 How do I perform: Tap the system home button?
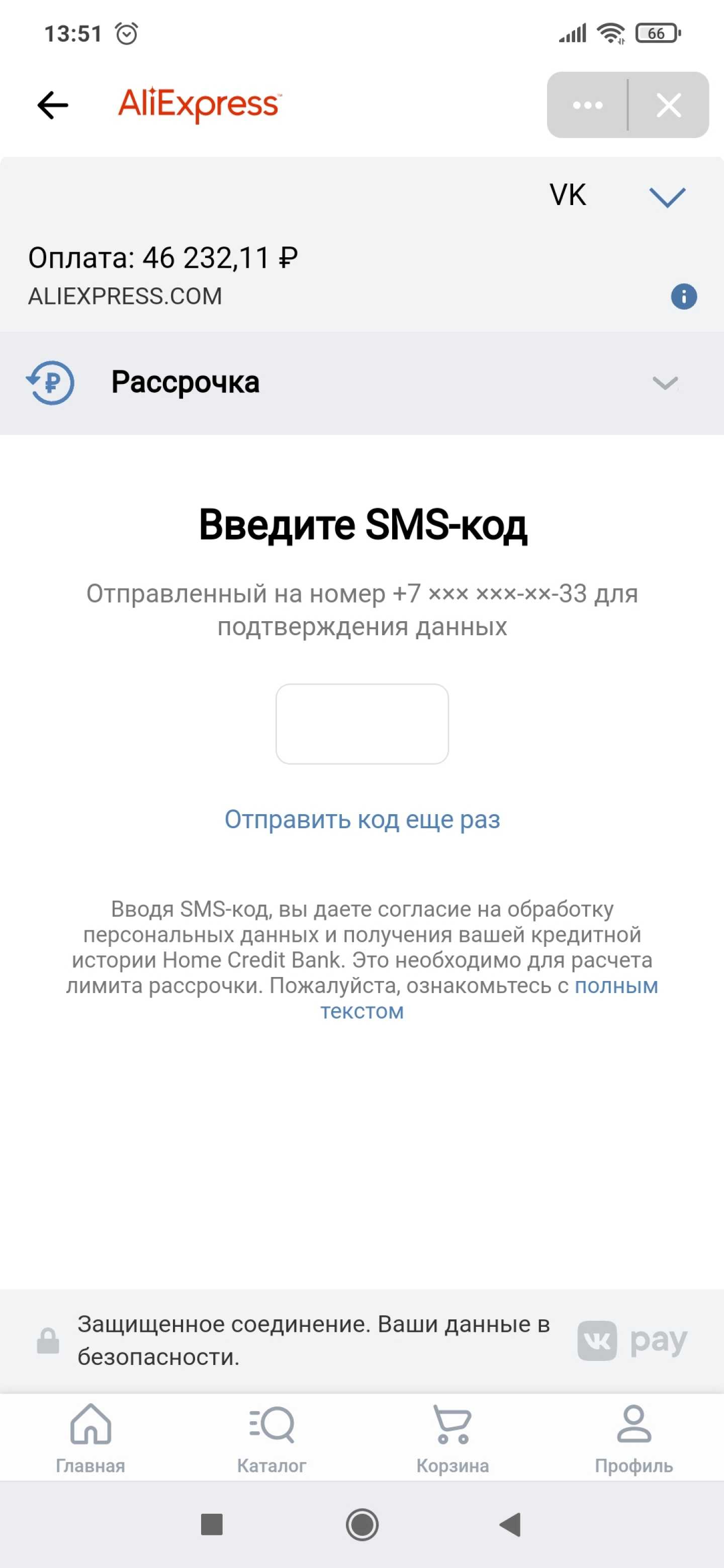(361, 1525)
